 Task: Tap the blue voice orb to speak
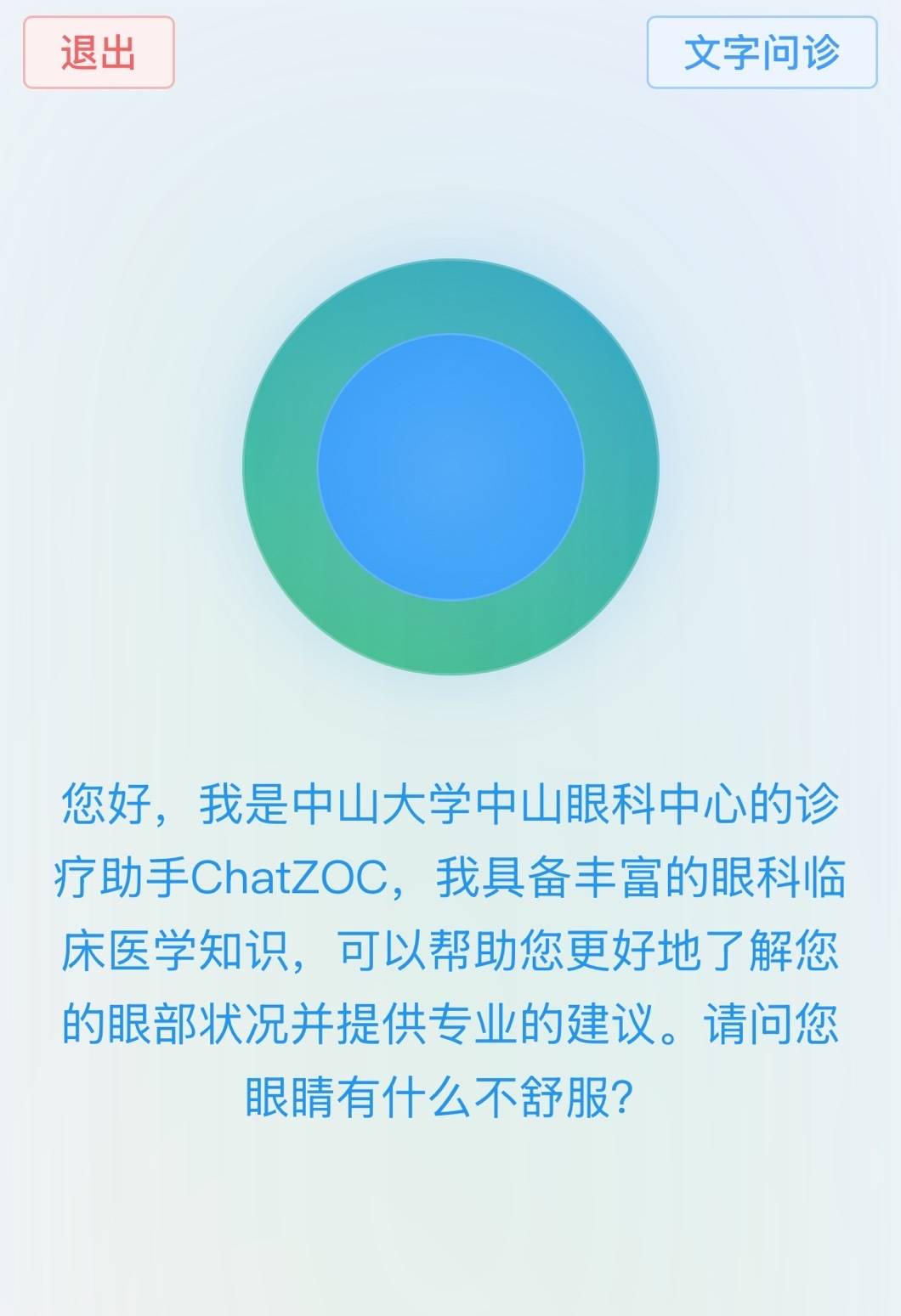click(450, 466)
